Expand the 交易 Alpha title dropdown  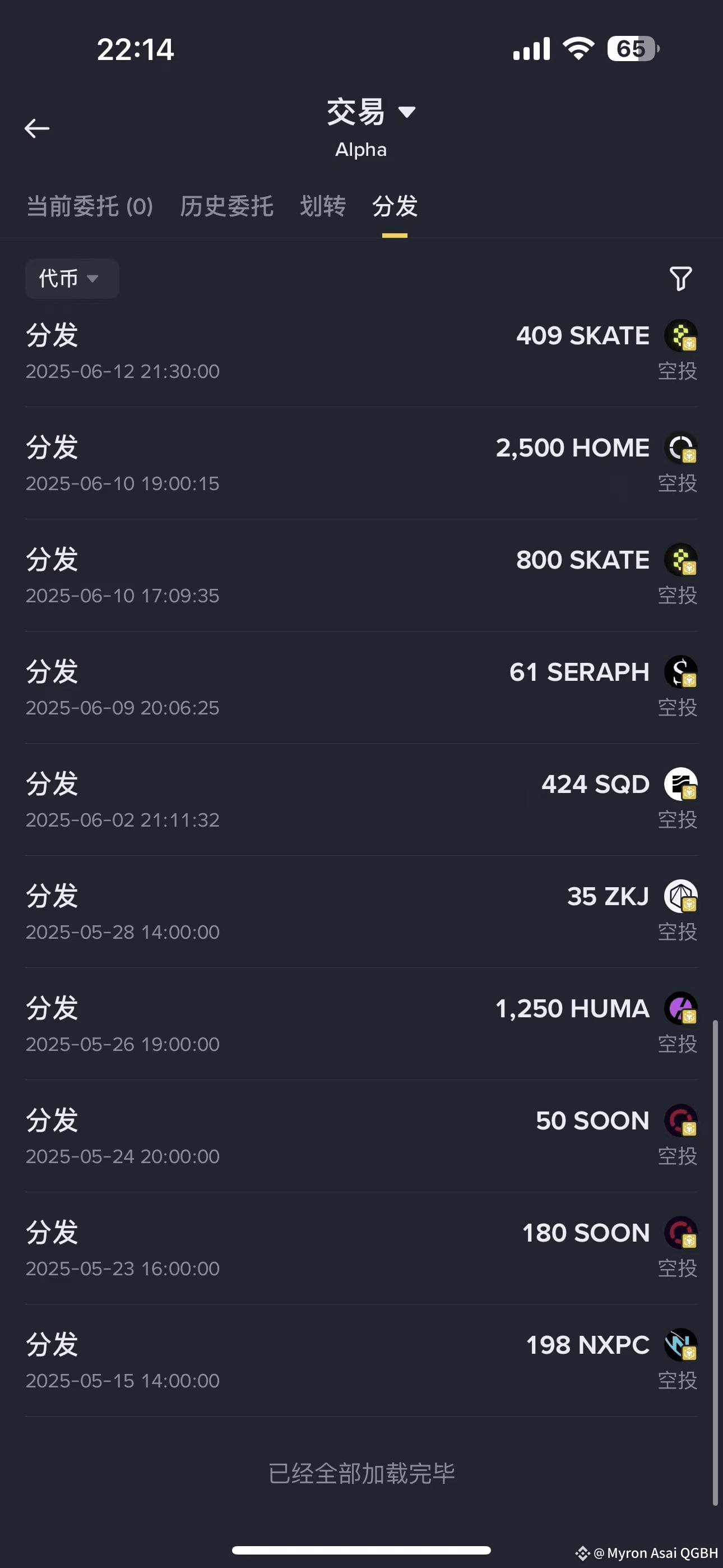pyautogui.click(x=370, y=127)
